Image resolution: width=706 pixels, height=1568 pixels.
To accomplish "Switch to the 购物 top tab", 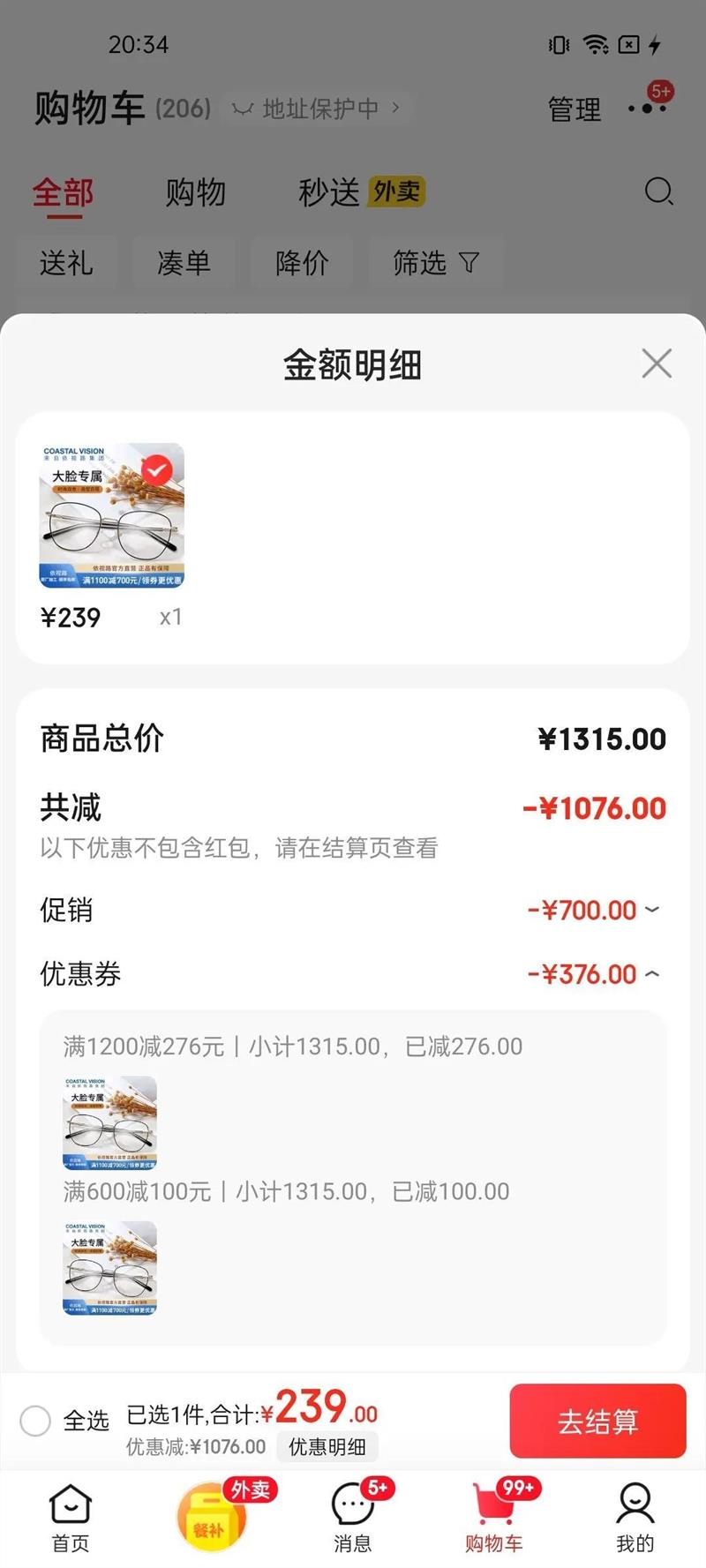I will pos(196,191).
